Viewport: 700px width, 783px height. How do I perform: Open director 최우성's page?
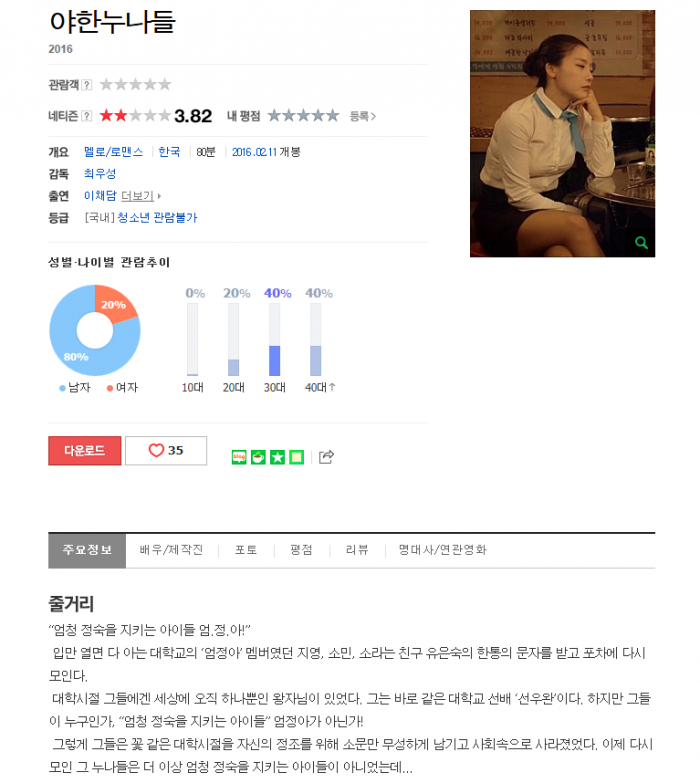[x=99, y=174]
